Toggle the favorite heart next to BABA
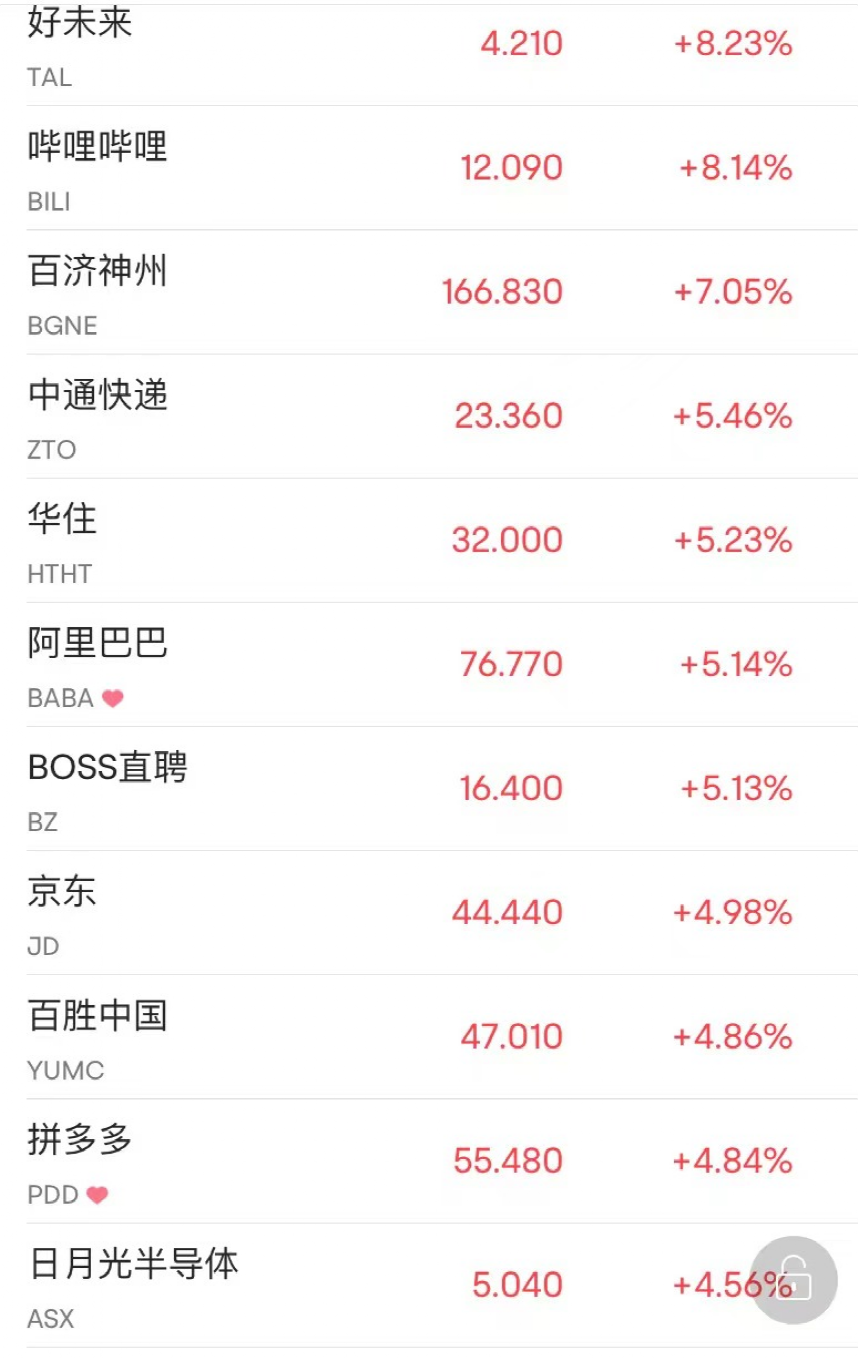Image resolution: width=858 pixels, height=1359 pixels. 112,698
